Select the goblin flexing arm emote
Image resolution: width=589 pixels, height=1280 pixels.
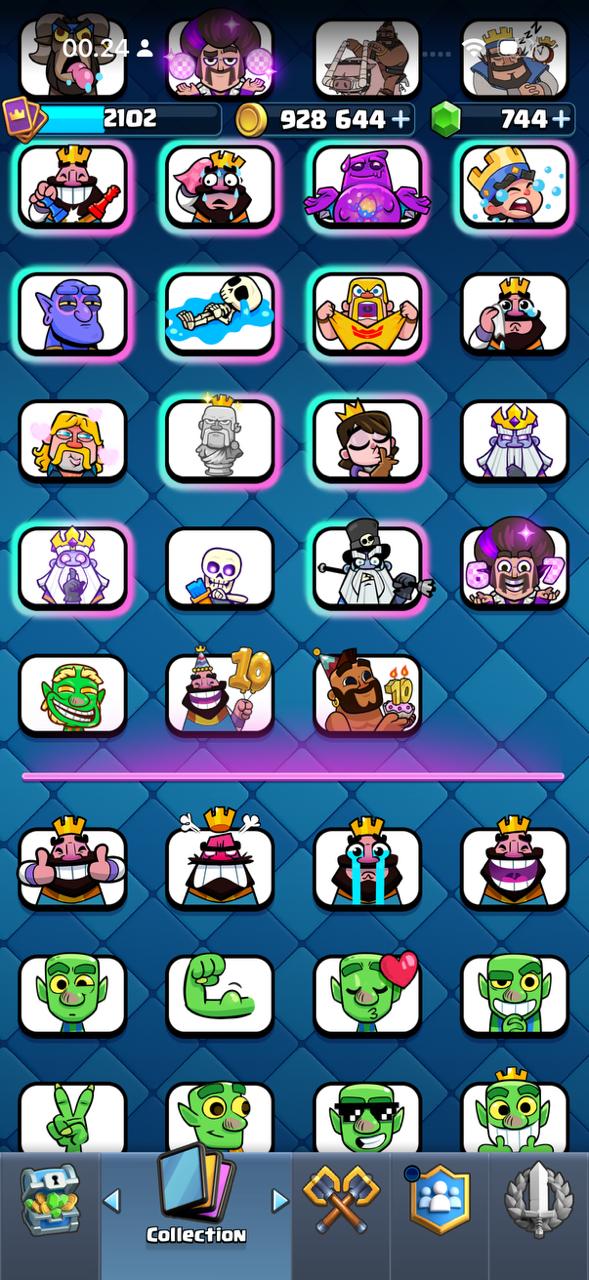[220, 995]
